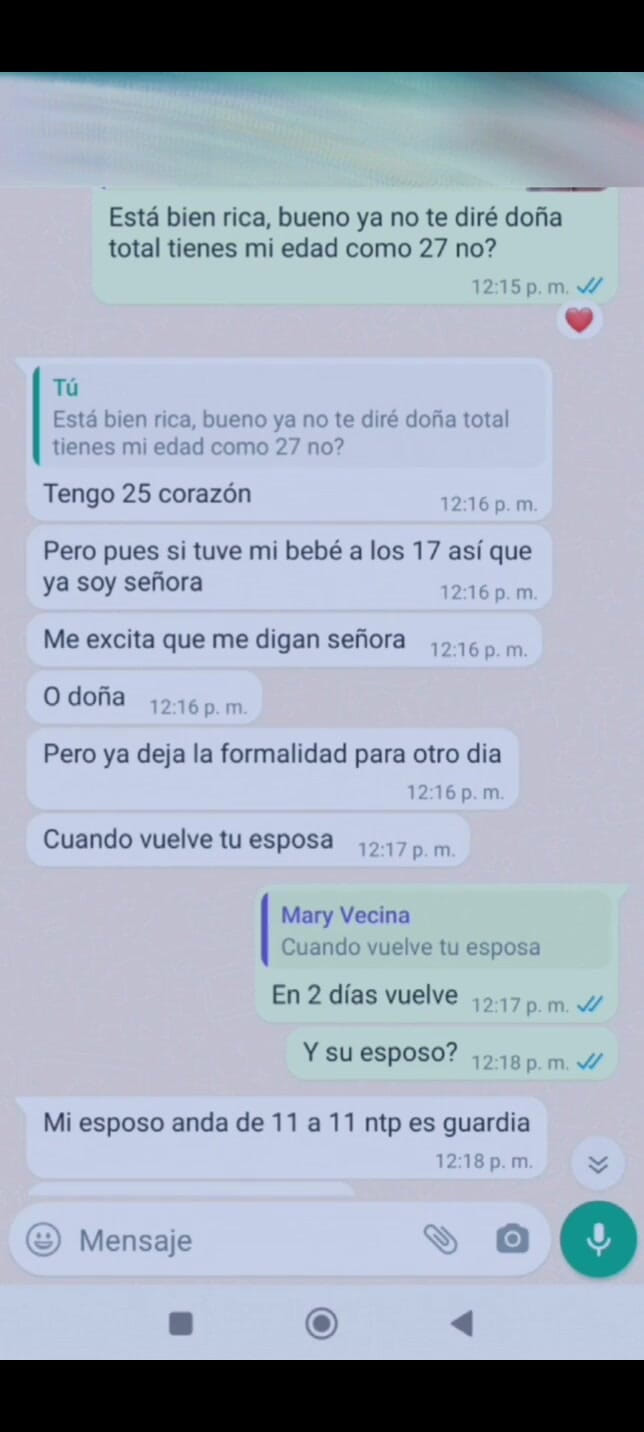644x1432 pixels.
Task: Open the emoji picker
Action: [42, 1240]
